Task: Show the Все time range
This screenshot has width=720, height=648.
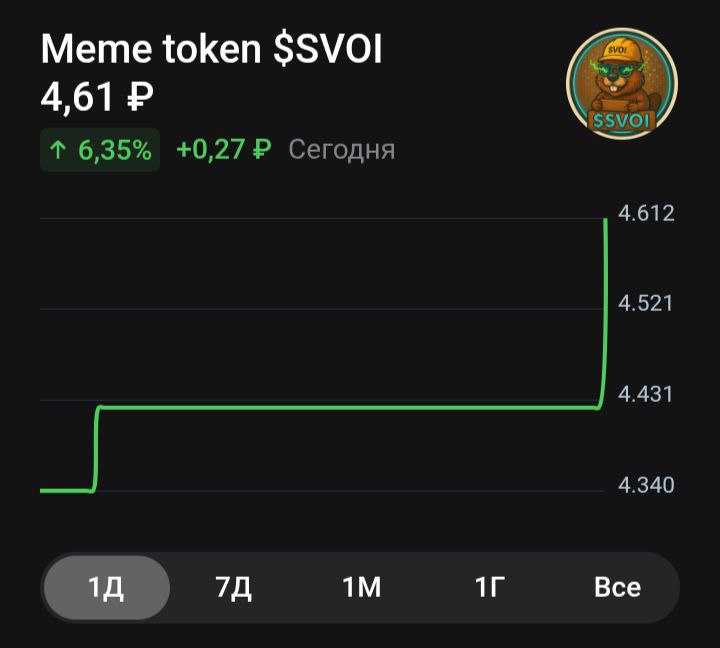Action: point(616,587)
